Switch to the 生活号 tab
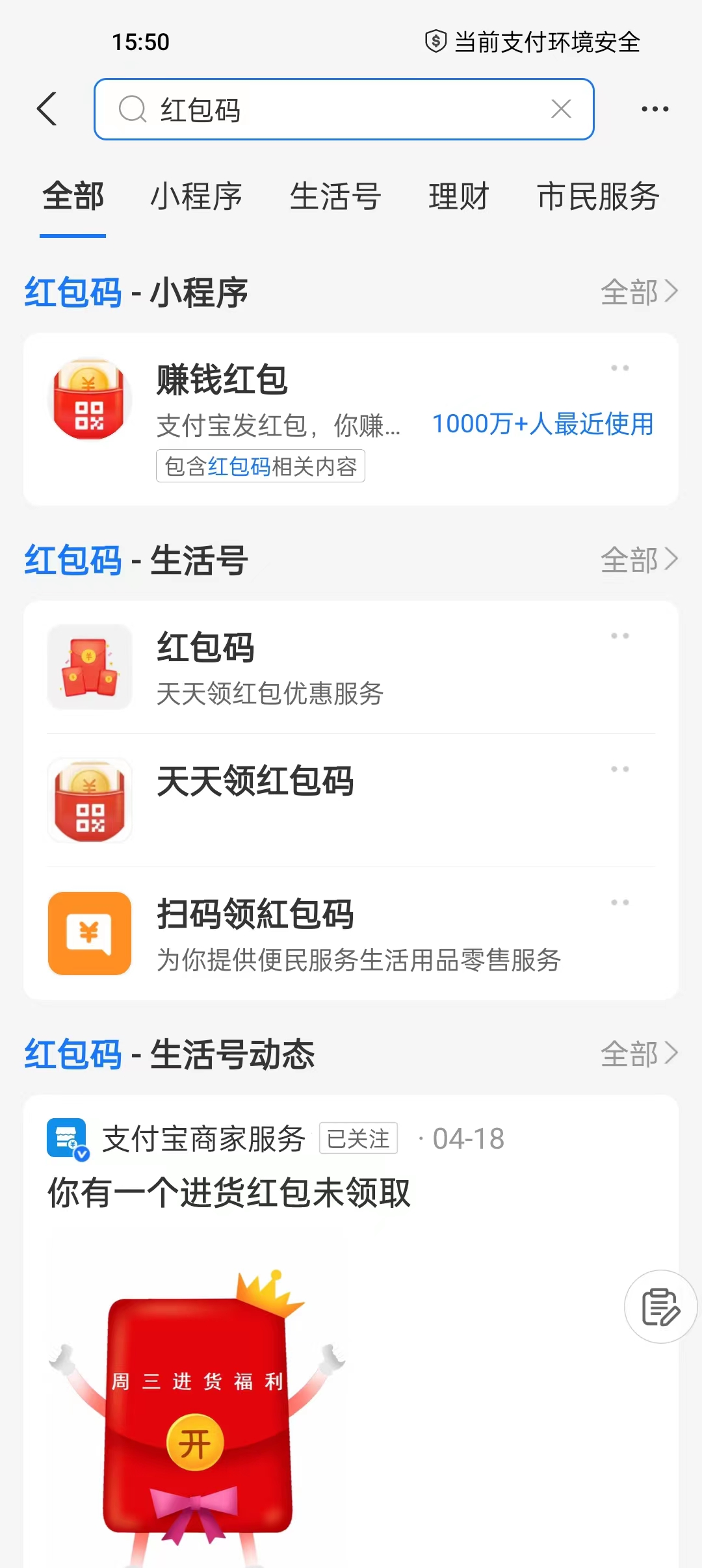 click(x=335, y=196)
